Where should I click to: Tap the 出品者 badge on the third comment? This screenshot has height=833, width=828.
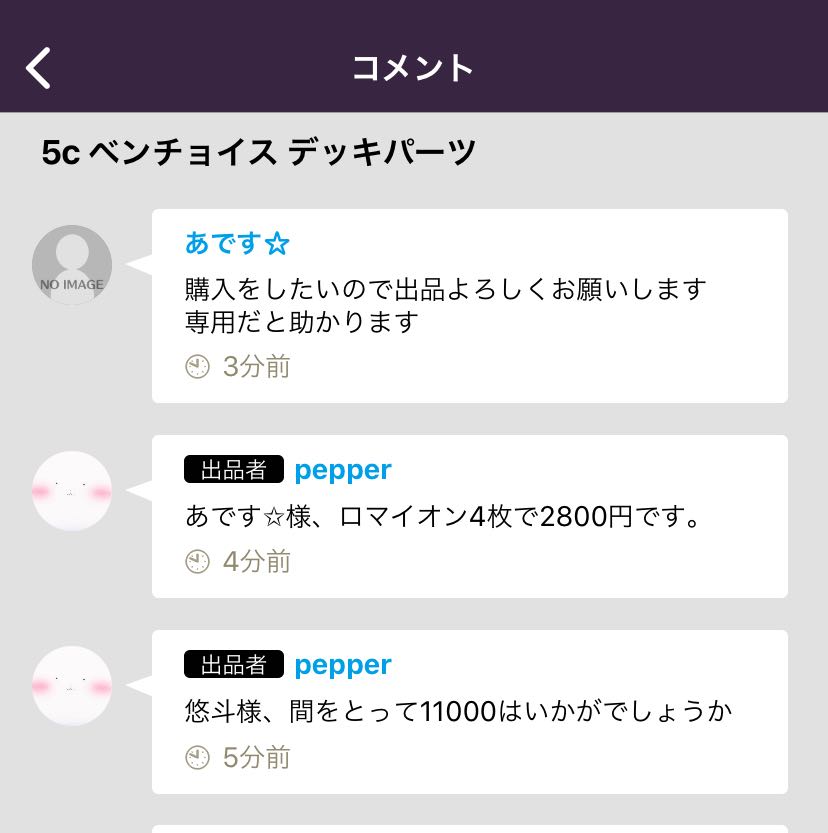tap(234, 664)
